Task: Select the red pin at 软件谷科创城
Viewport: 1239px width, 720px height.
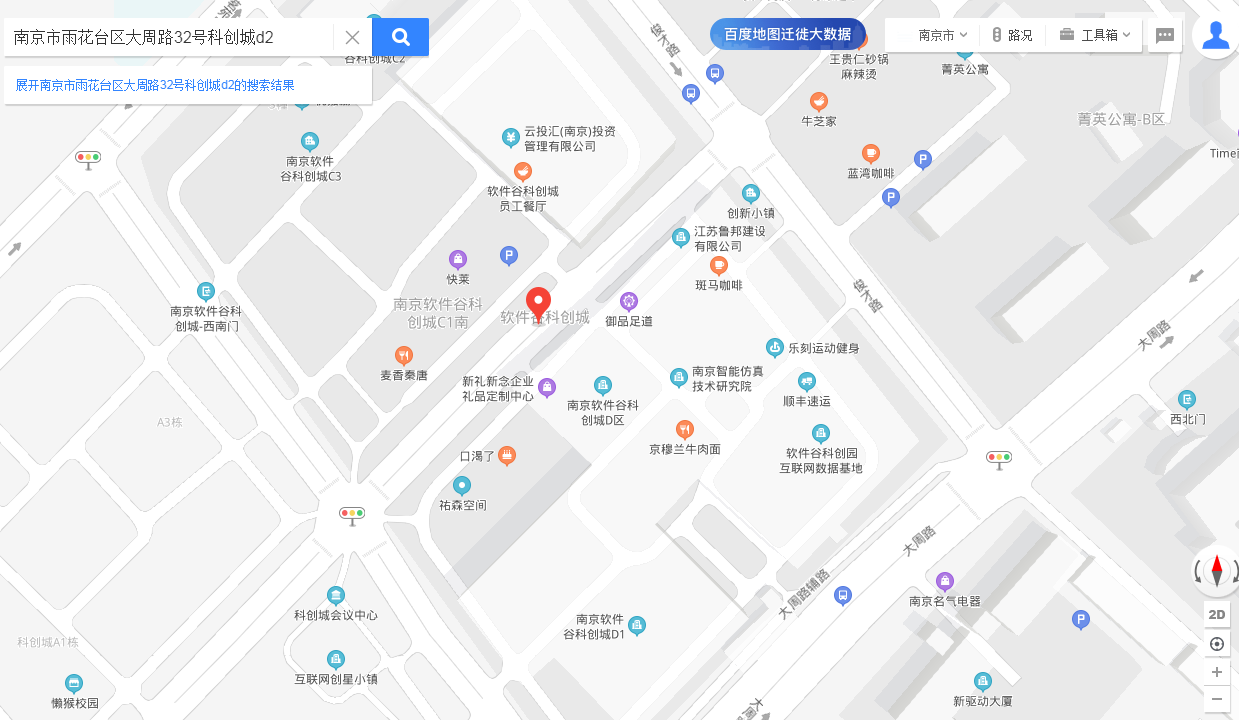Action: tap(539, 303)
